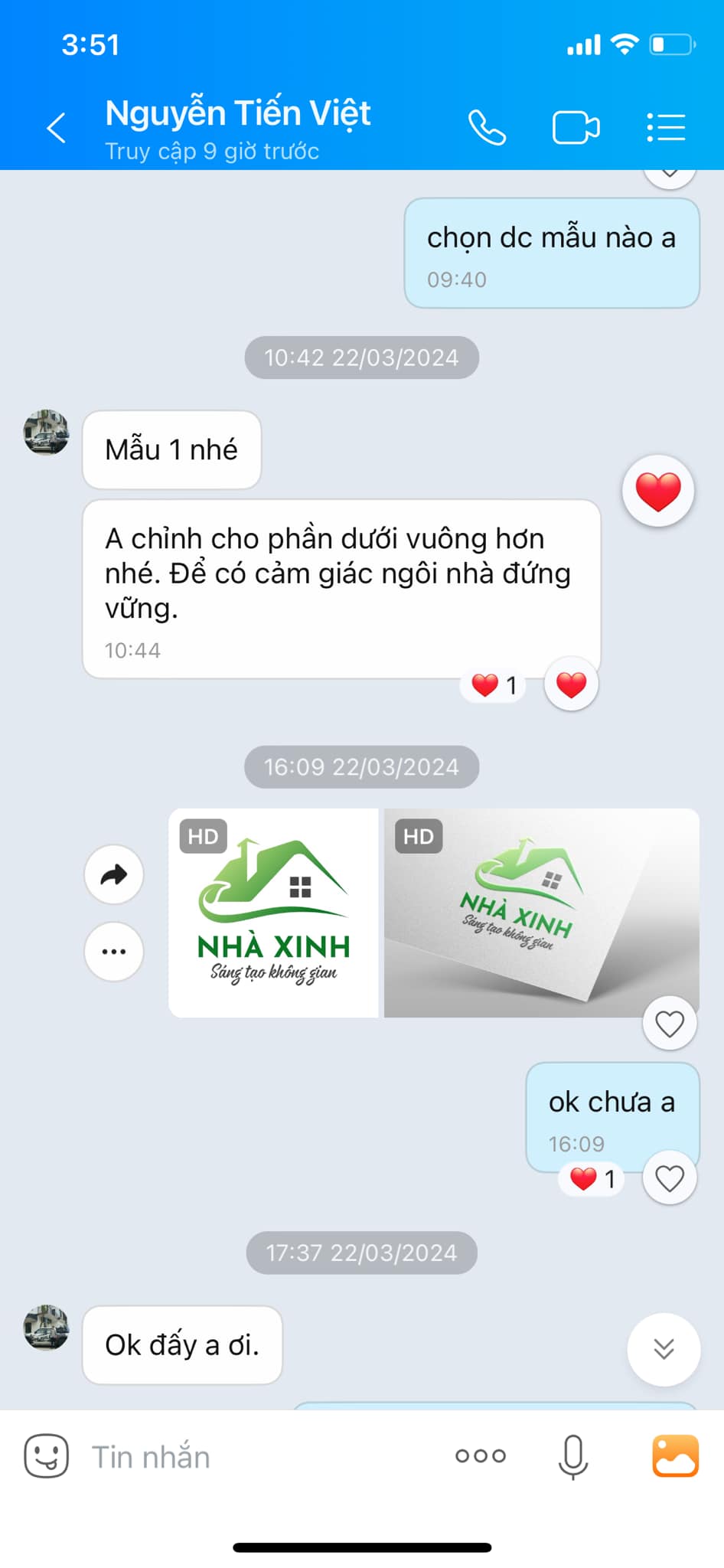Open the sticker and emoji picker

point(47,1455)
